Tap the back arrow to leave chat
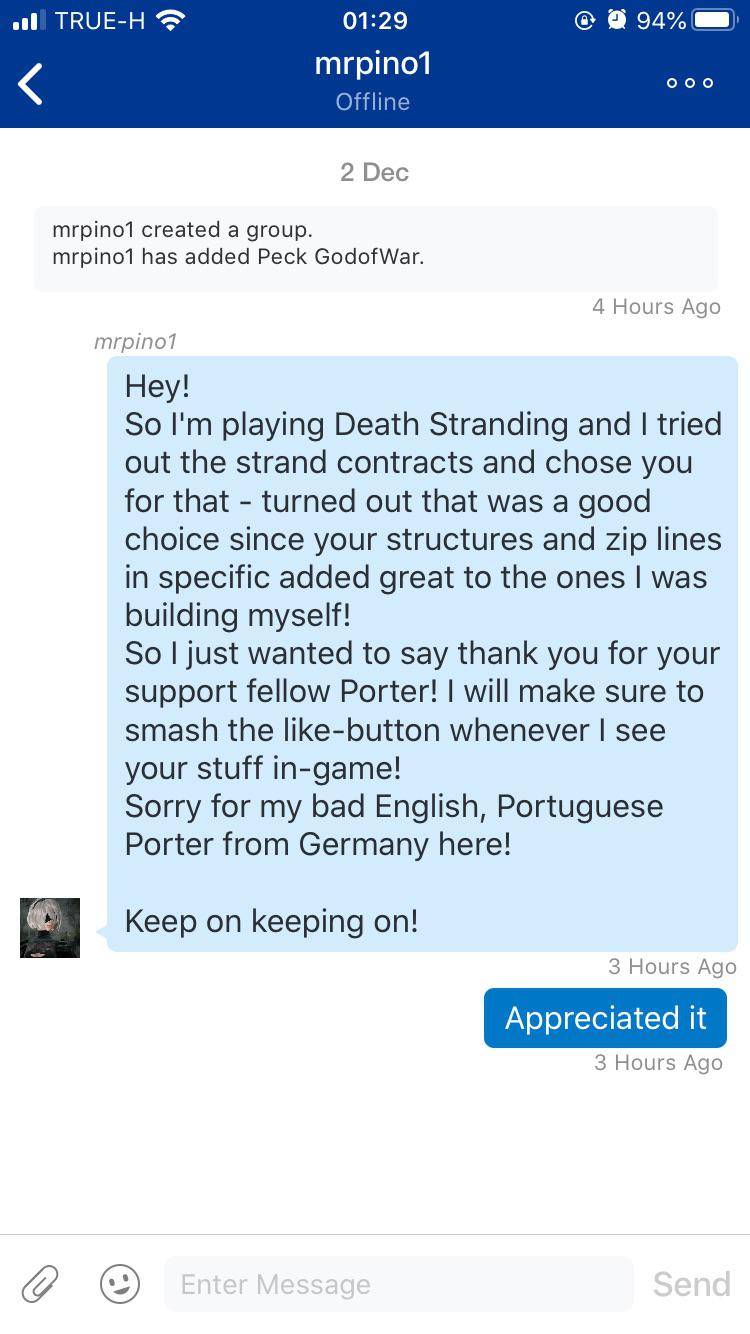 [x=30, y=83]
